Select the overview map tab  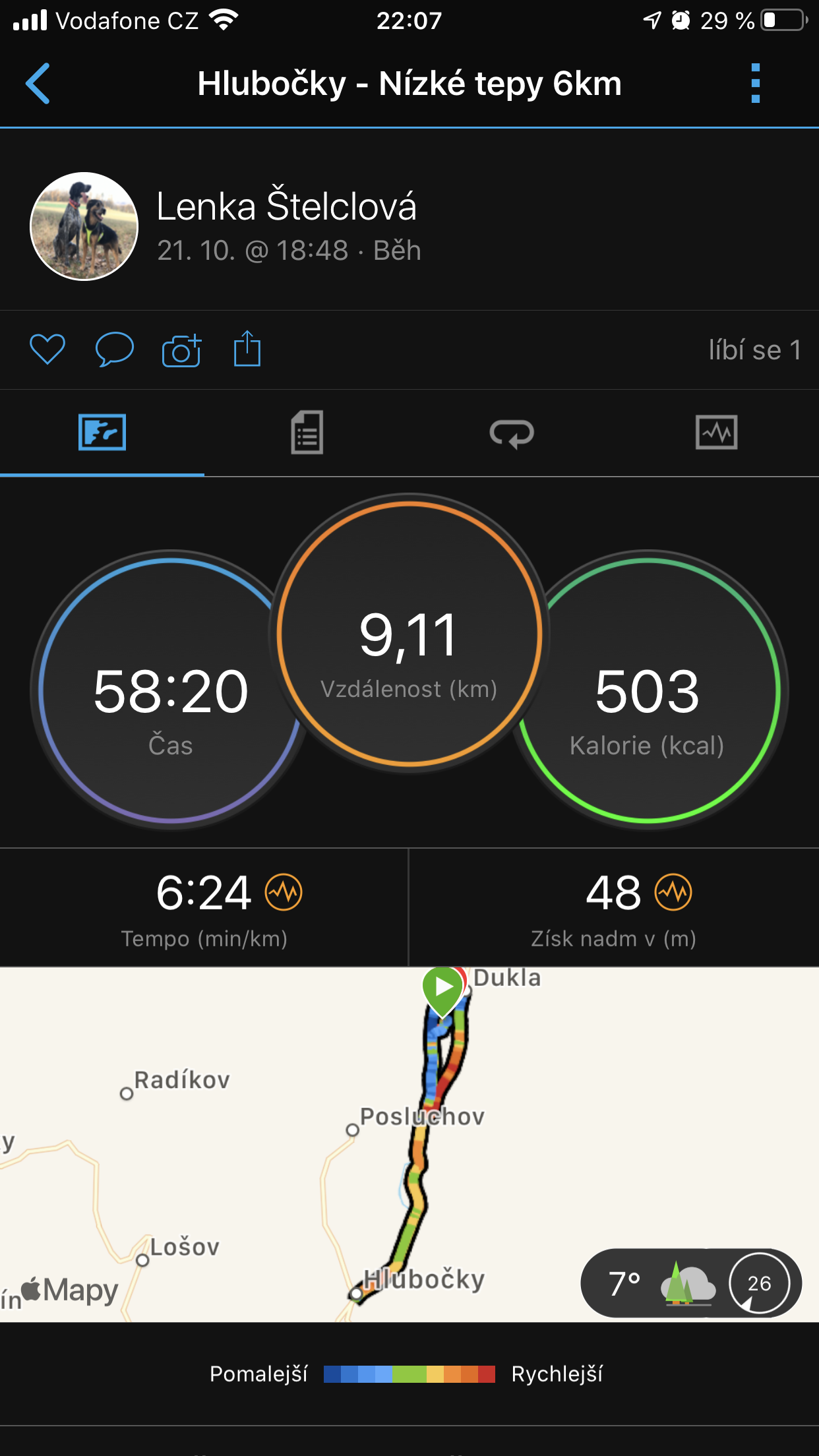pos(102,433)
